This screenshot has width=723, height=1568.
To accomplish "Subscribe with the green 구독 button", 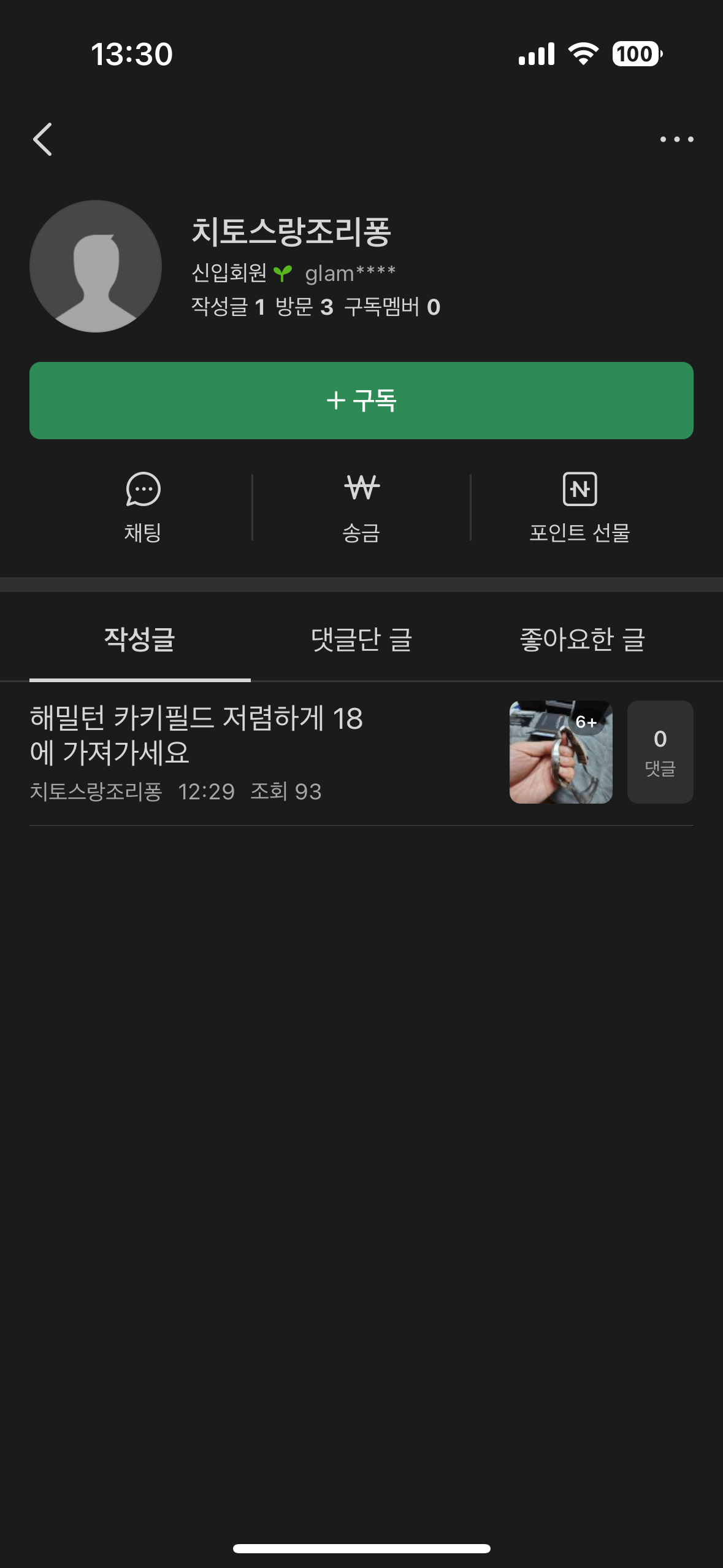I will pyautogui.click(x=361, y=401).
